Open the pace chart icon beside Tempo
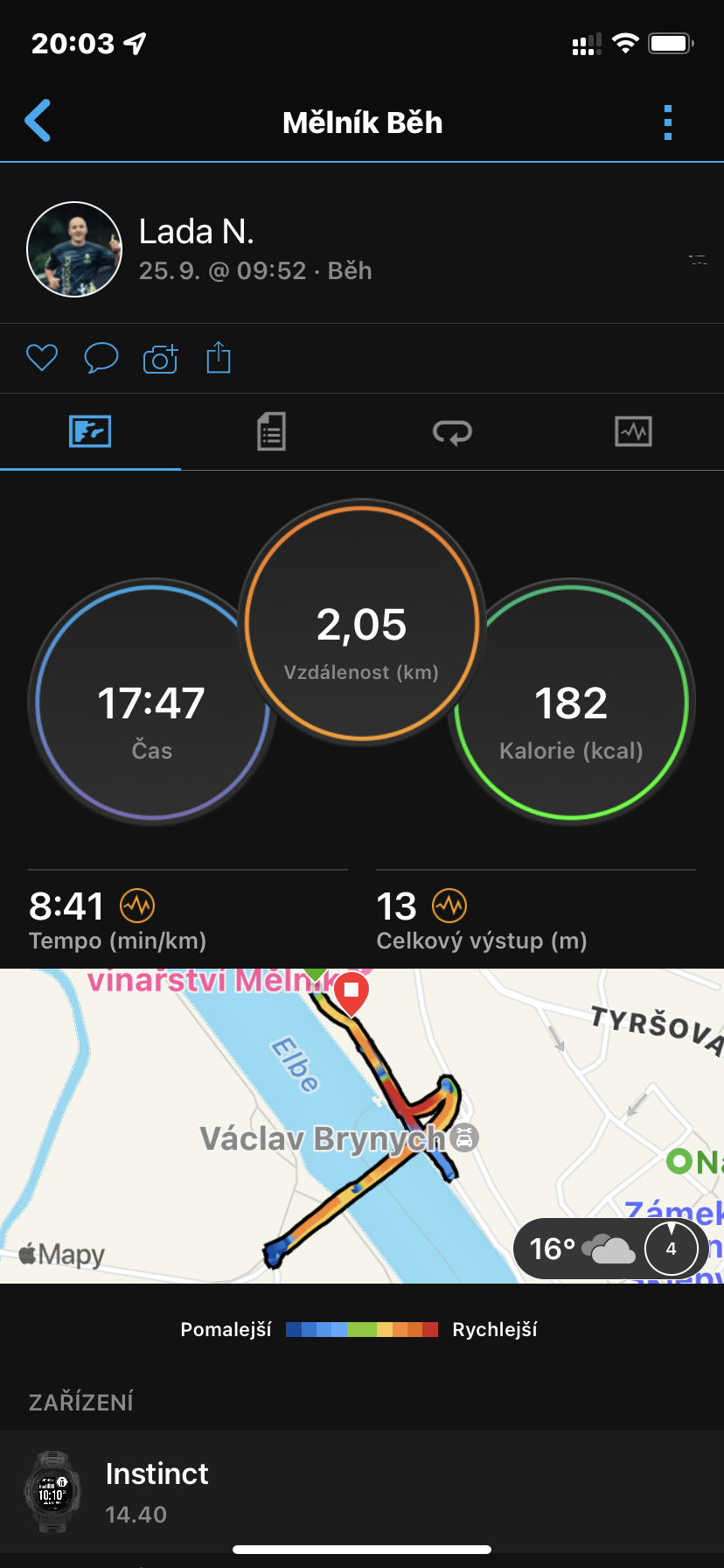The height and width of the screenshot is (1568, 724). click(x=137, y=906)
